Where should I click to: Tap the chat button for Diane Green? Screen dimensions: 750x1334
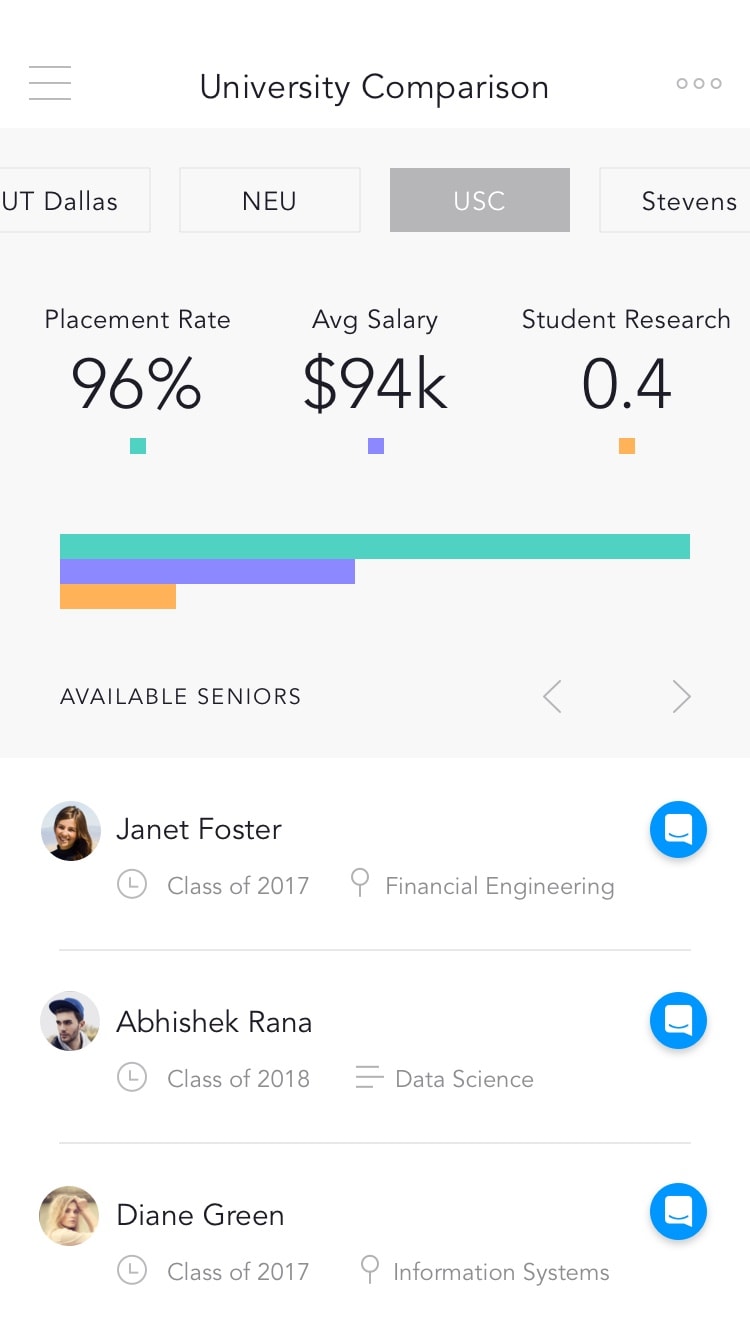[x=679, y=1211]
